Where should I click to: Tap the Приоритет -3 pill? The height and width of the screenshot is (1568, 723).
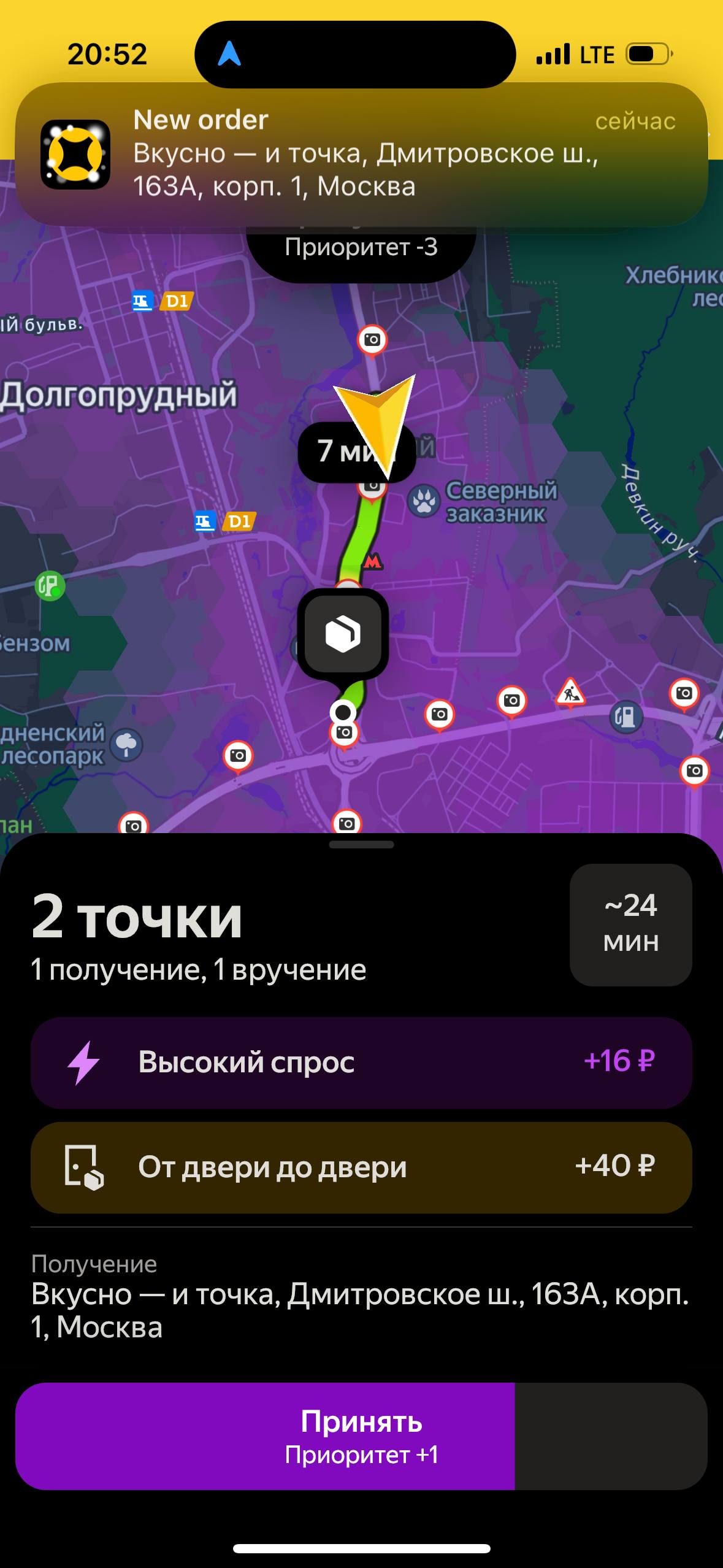(361, 253)
